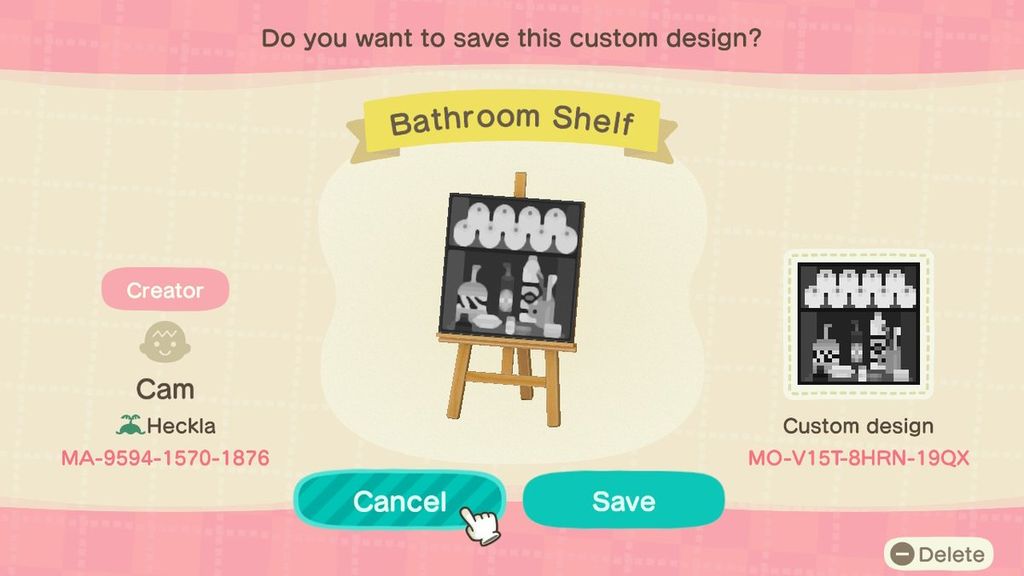The width and height of the screenshot is (1024, 576).
Task: Tap the Delete button
Action: pyautogui.click(x=938, y=554)
